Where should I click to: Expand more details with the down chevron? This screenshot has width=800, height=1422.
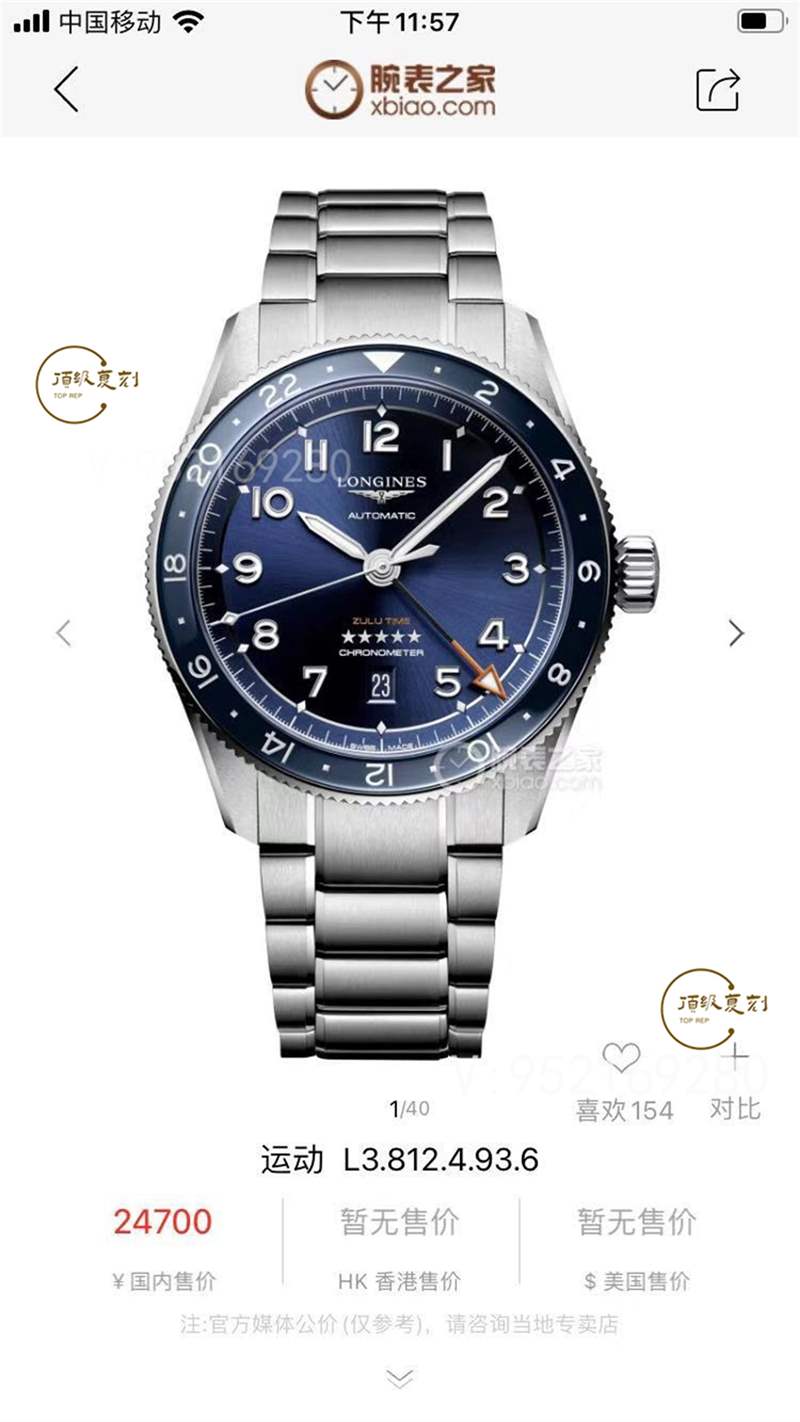click(400, 1380)
